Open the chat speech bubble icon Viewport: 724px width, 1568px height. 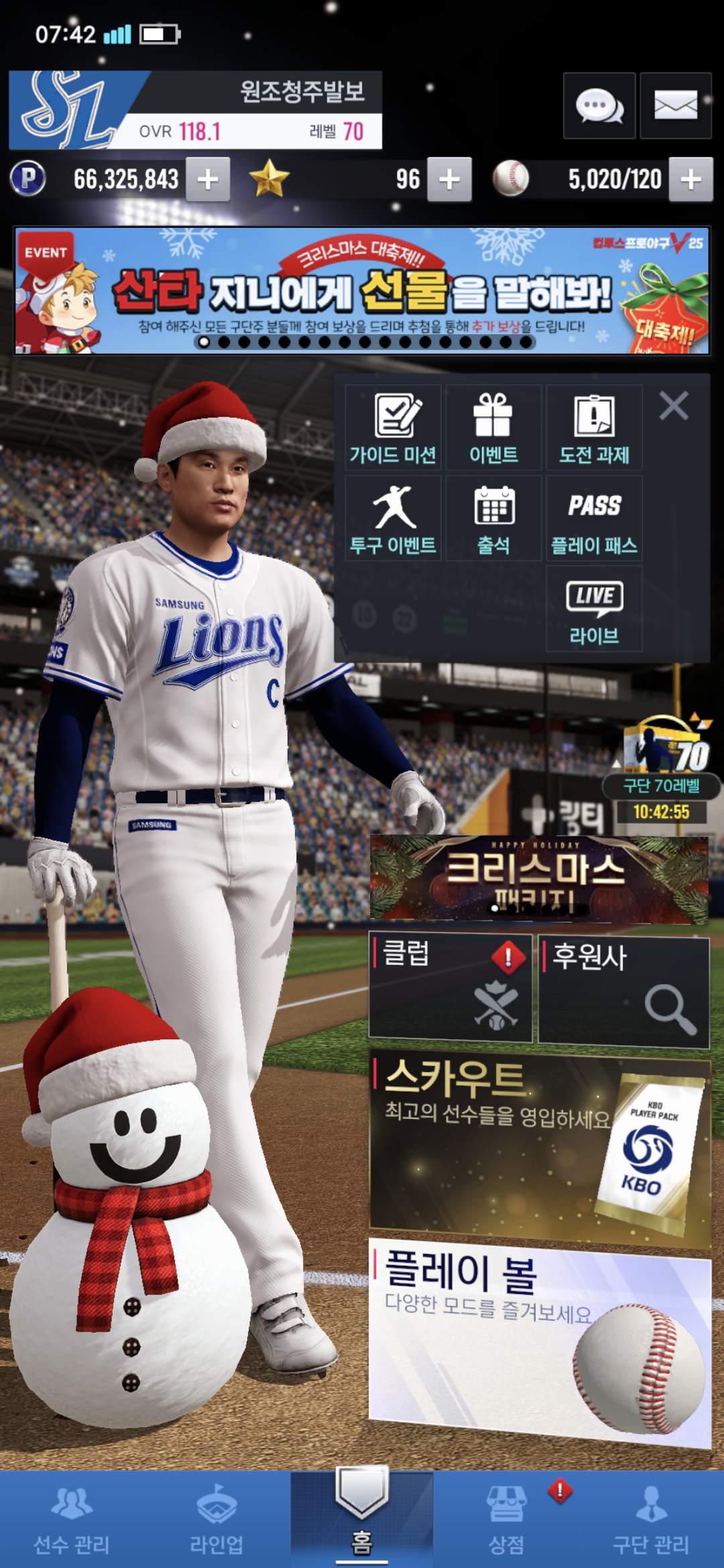click(599, 106)
